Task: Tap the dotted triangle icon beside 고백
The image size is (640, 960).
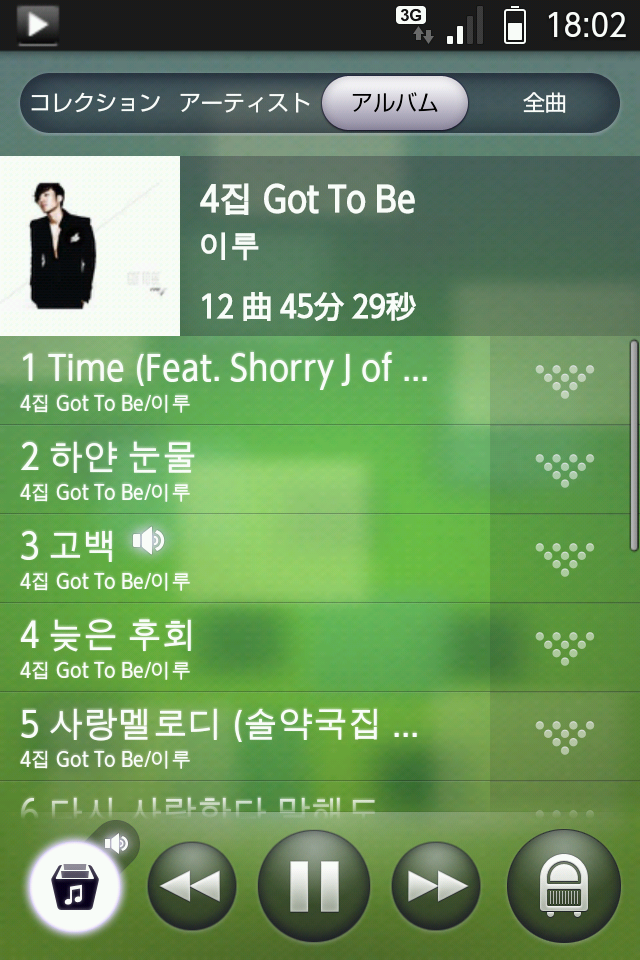Action: [x=564, y=558]
